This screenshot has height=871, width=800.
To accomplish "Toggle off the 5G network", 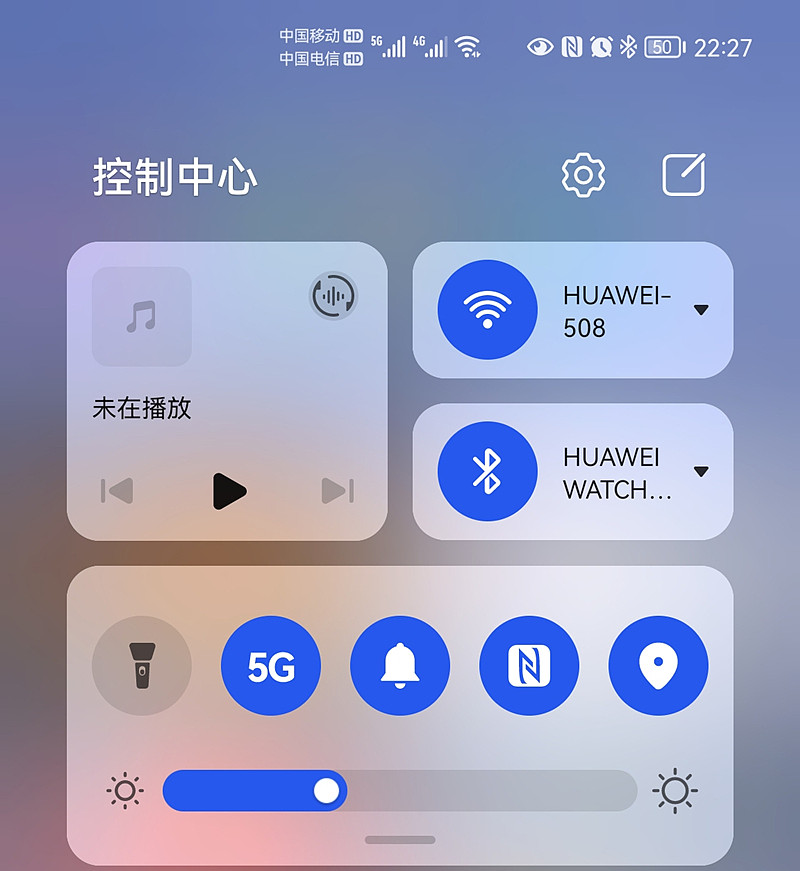I will coord(271,666).
